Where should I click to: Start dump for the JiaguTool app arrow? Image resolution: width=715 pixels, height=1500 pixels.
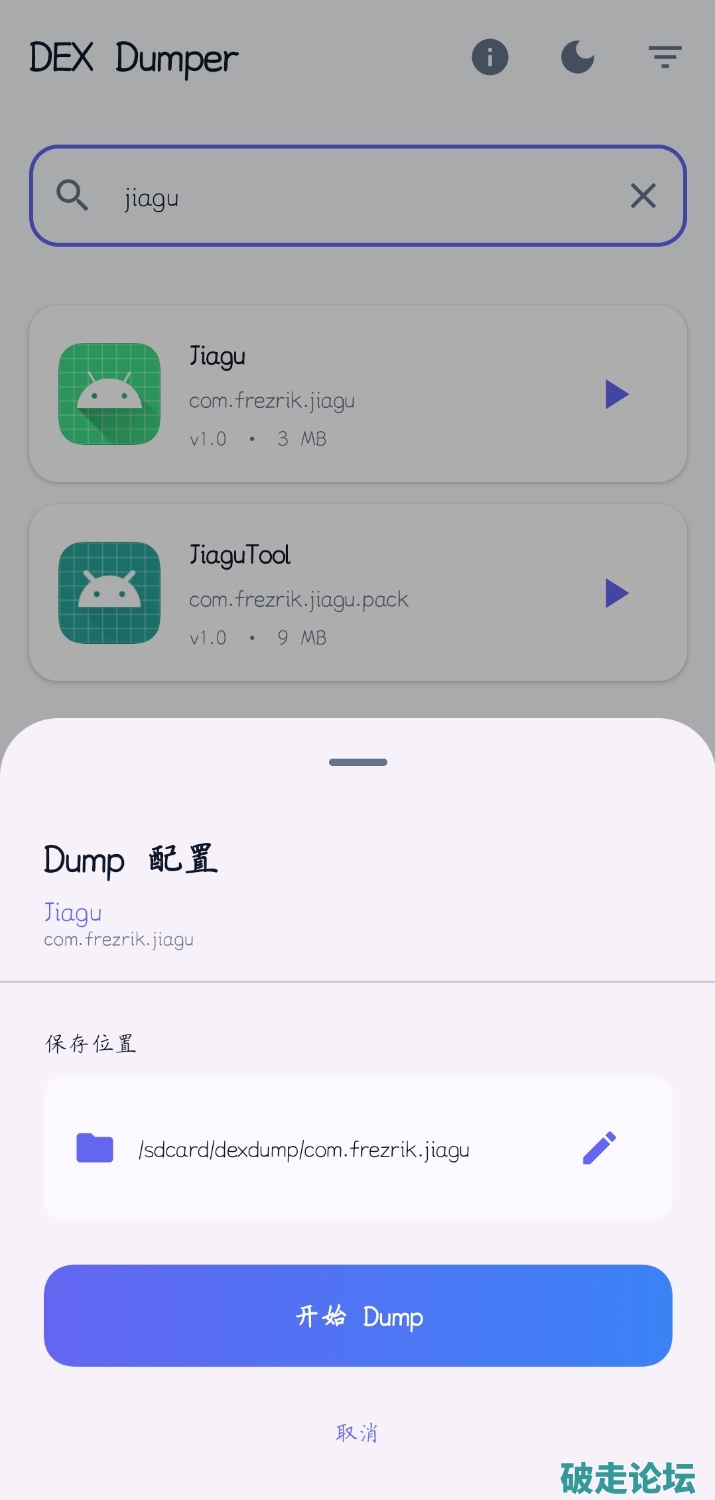pyautogui.click(x=617, y=593)
